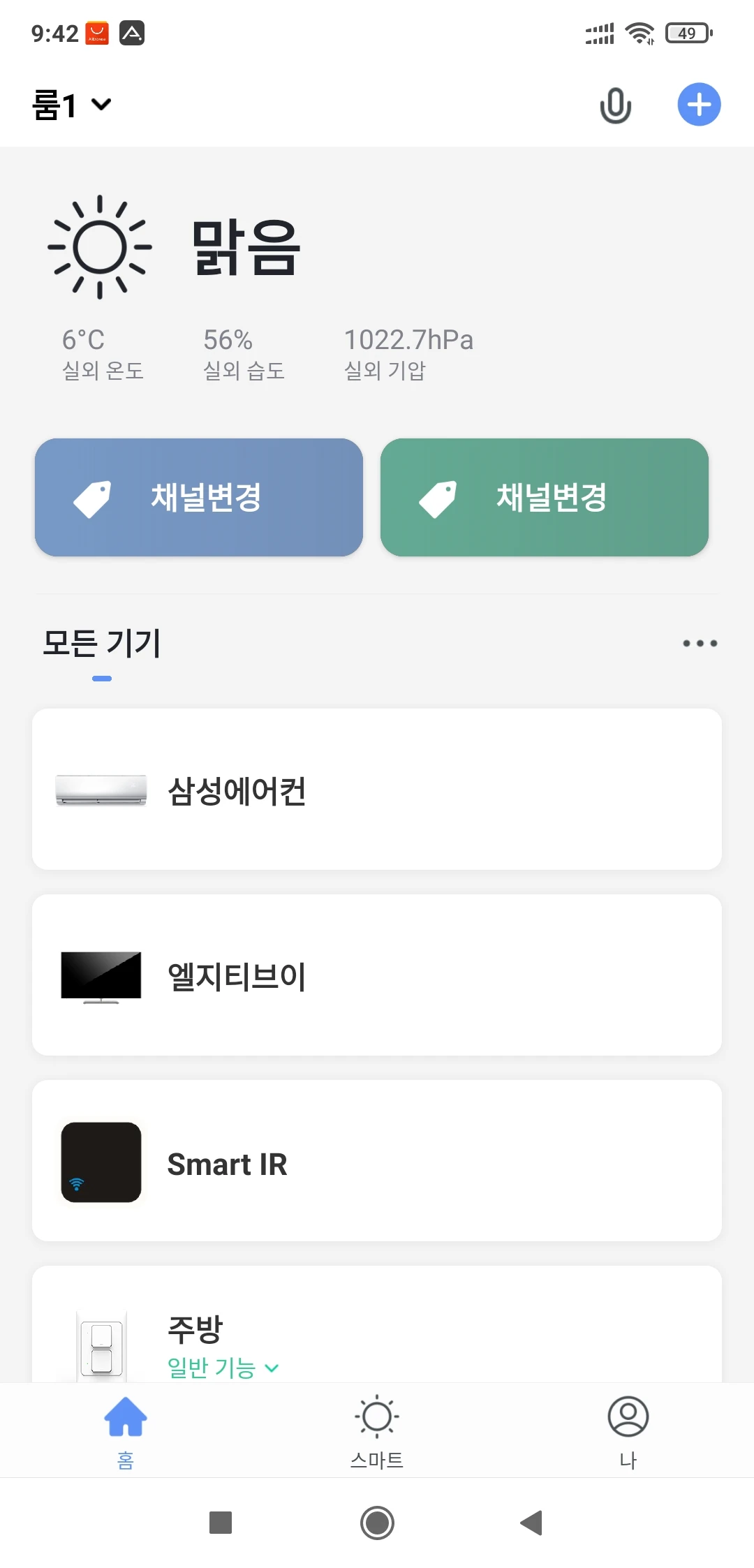Screen dimensions: 754x1568
Task: Tap the system back button
Action: [531, 1523]
